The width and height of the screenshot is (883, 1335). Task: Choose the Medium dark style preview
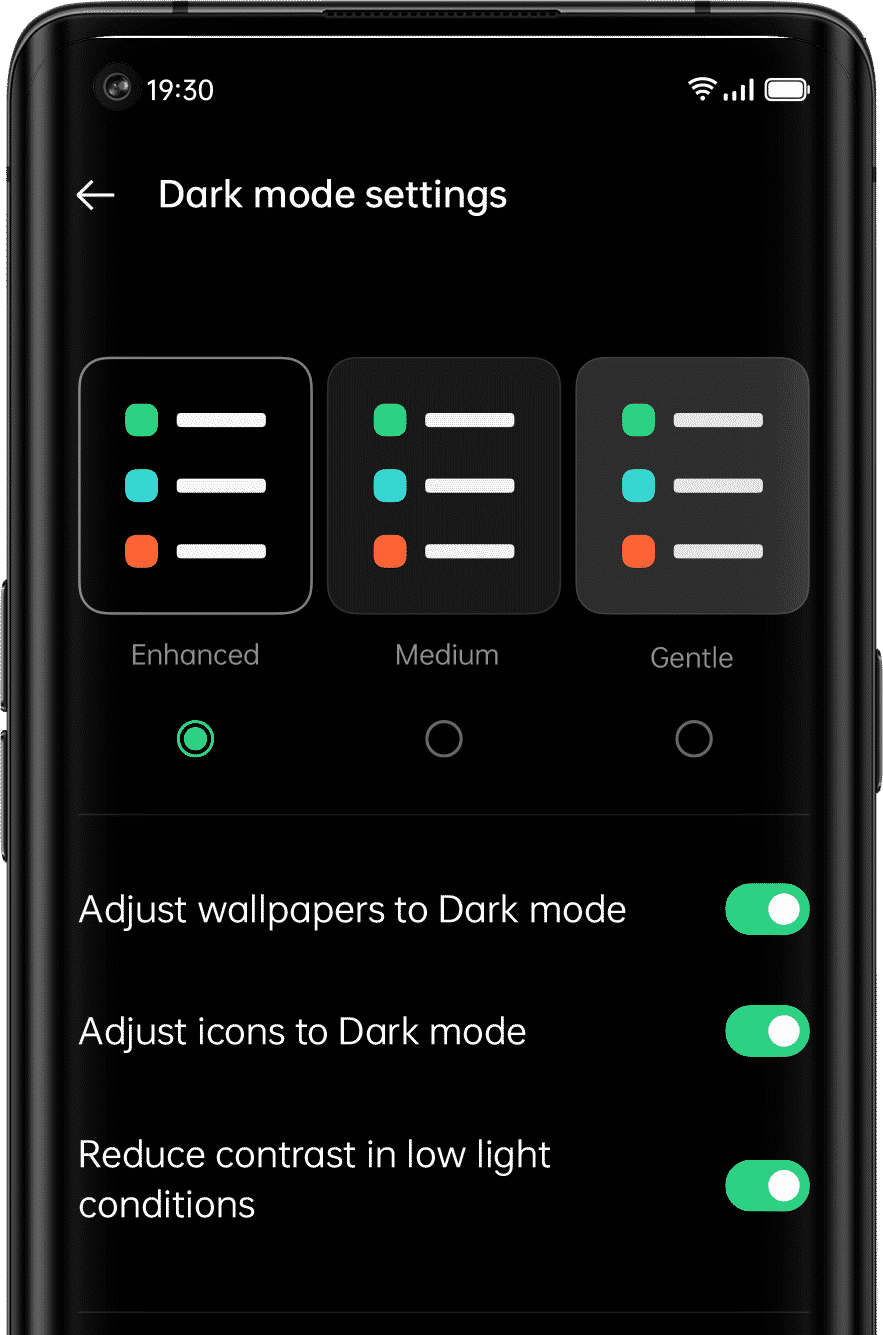click(x=444, y=485)
